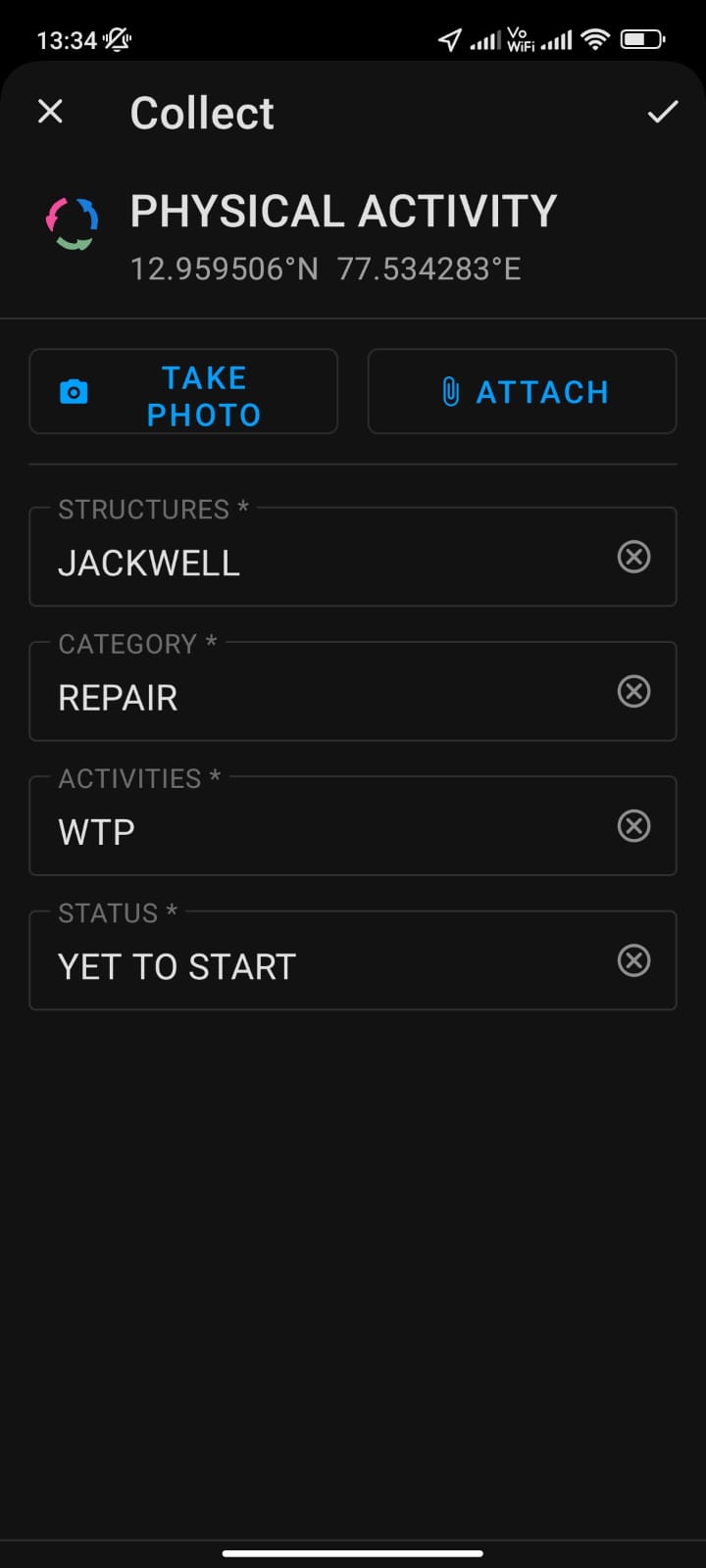The width and height of the screenshot is (706, 1568).
Task: Change the Category field showing REPAIR
Action: (x=314, y=697)
